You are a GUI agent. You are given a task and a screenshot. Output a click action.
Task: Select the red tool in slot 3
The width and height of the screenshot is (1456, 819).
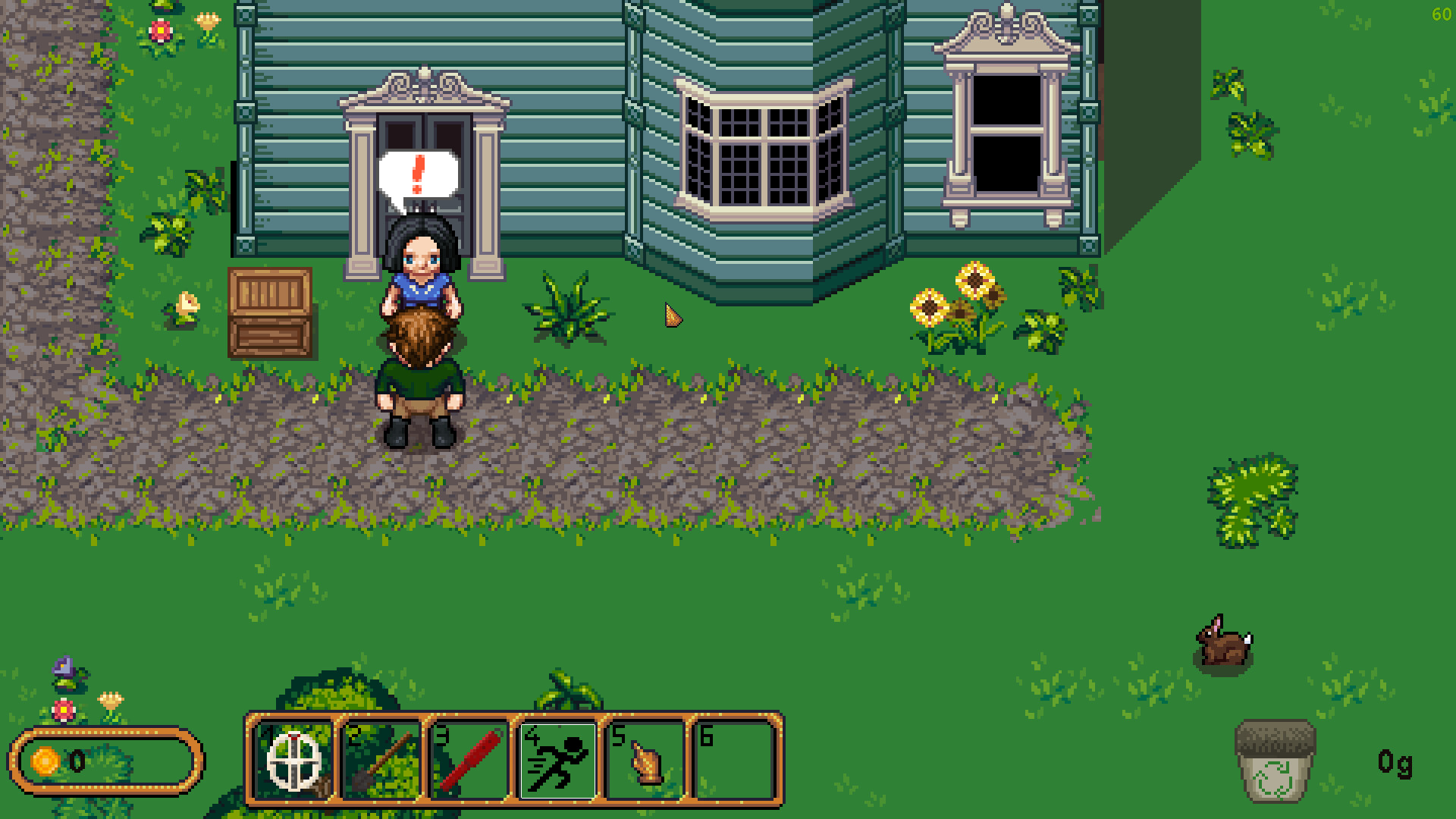click(469, 760)
